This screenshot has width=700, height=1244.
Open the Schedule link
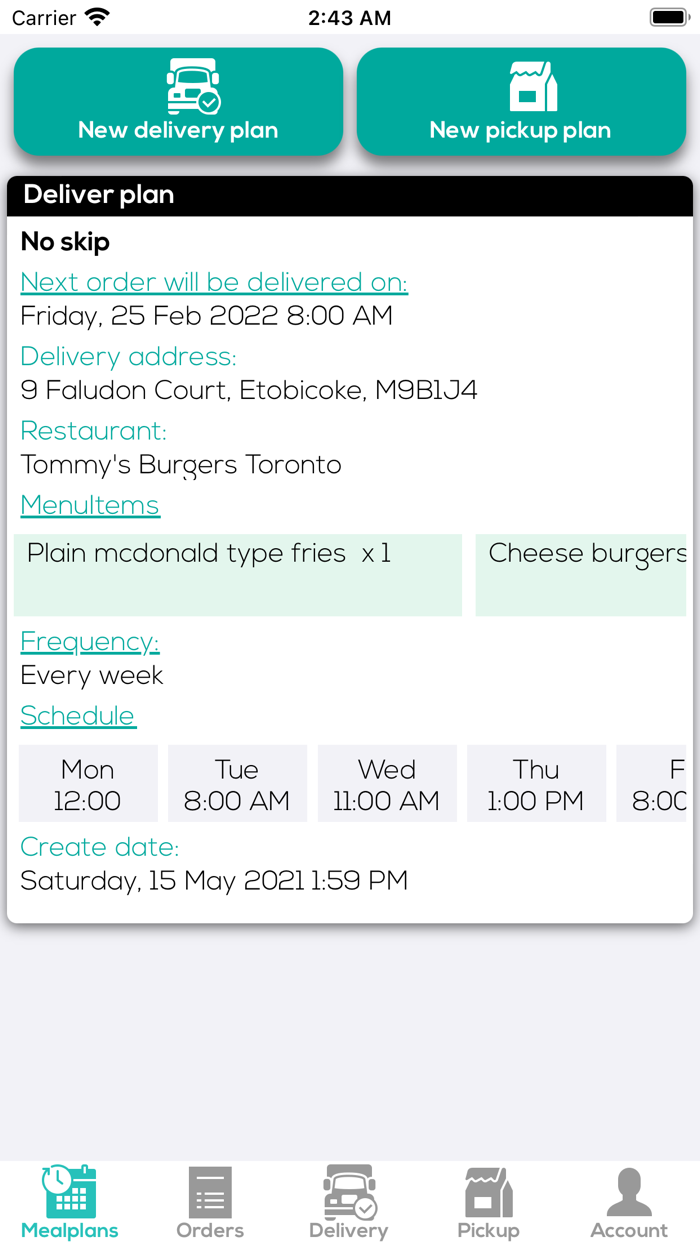tap(78, 716)
